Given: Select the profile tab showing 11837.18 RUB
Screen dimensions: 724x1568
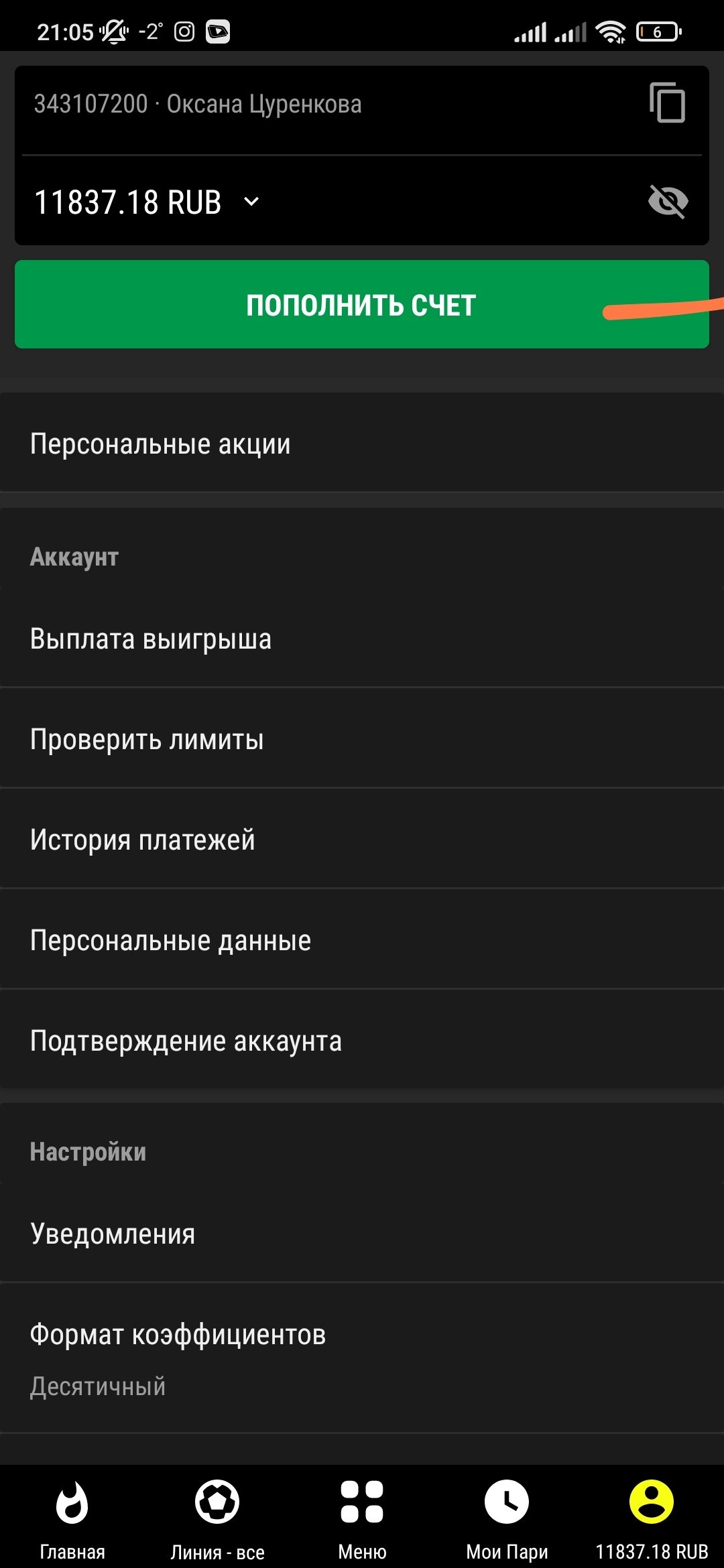Looking at the screenshot, I should [x=652, y=1516].
